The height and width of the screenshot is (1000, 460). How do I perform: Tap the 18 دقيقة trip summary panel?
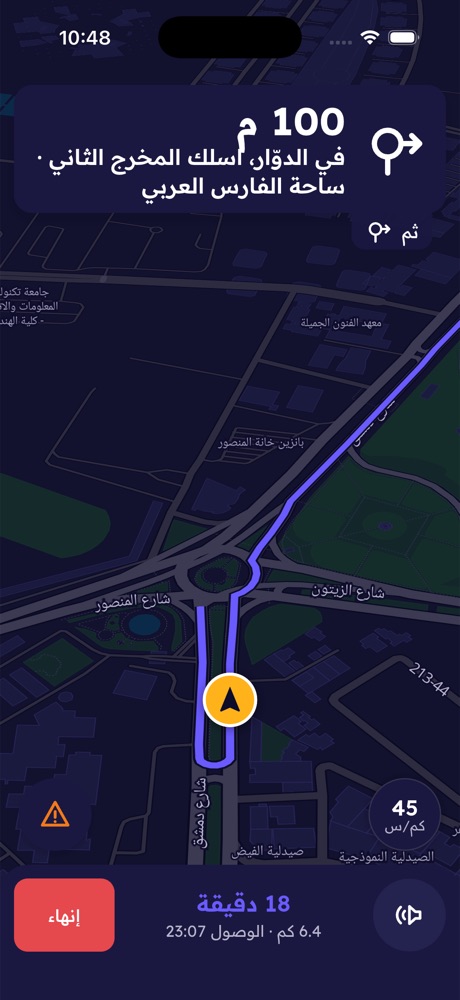(244, 916)
